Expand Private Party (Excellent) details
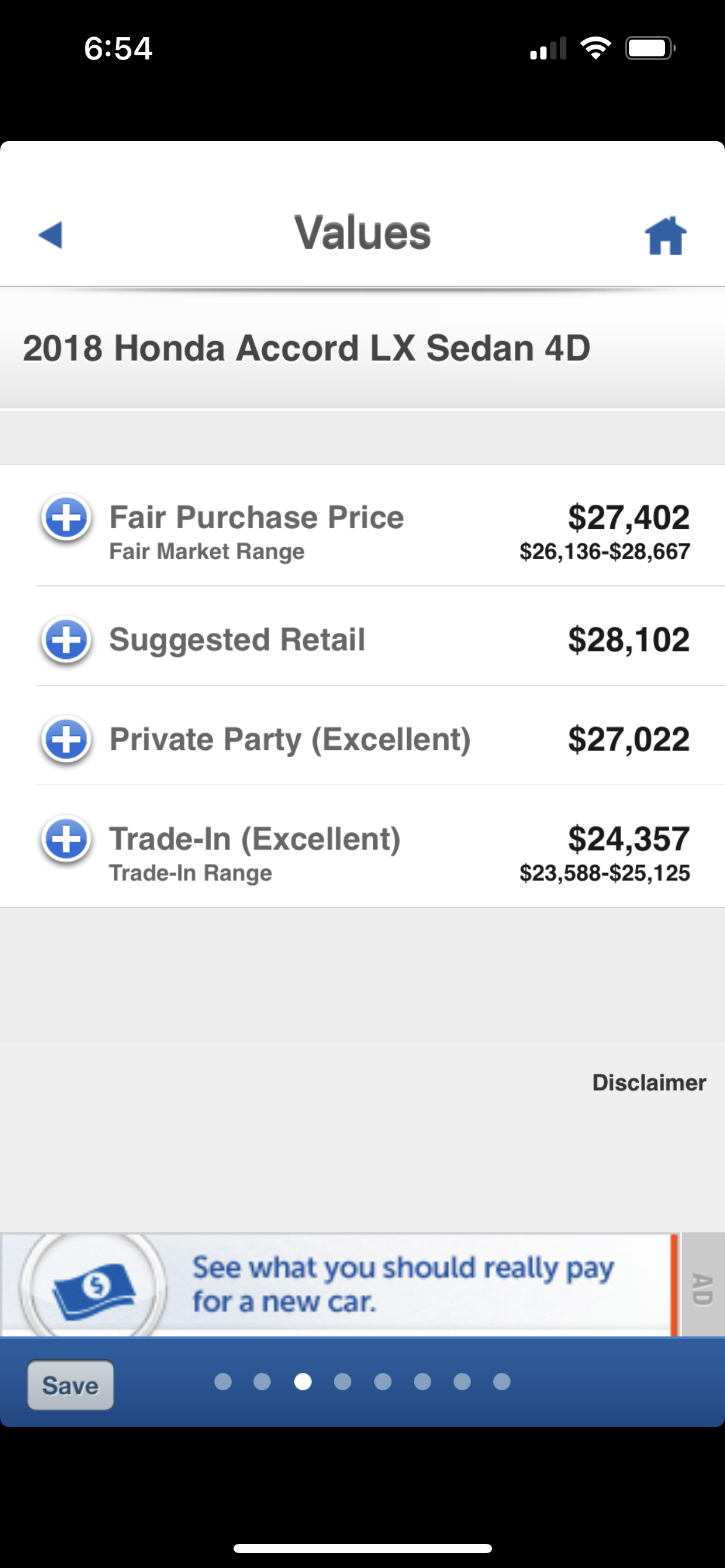Image resolution: width=725 pixels, height=1568 pixels. (66, 739)
